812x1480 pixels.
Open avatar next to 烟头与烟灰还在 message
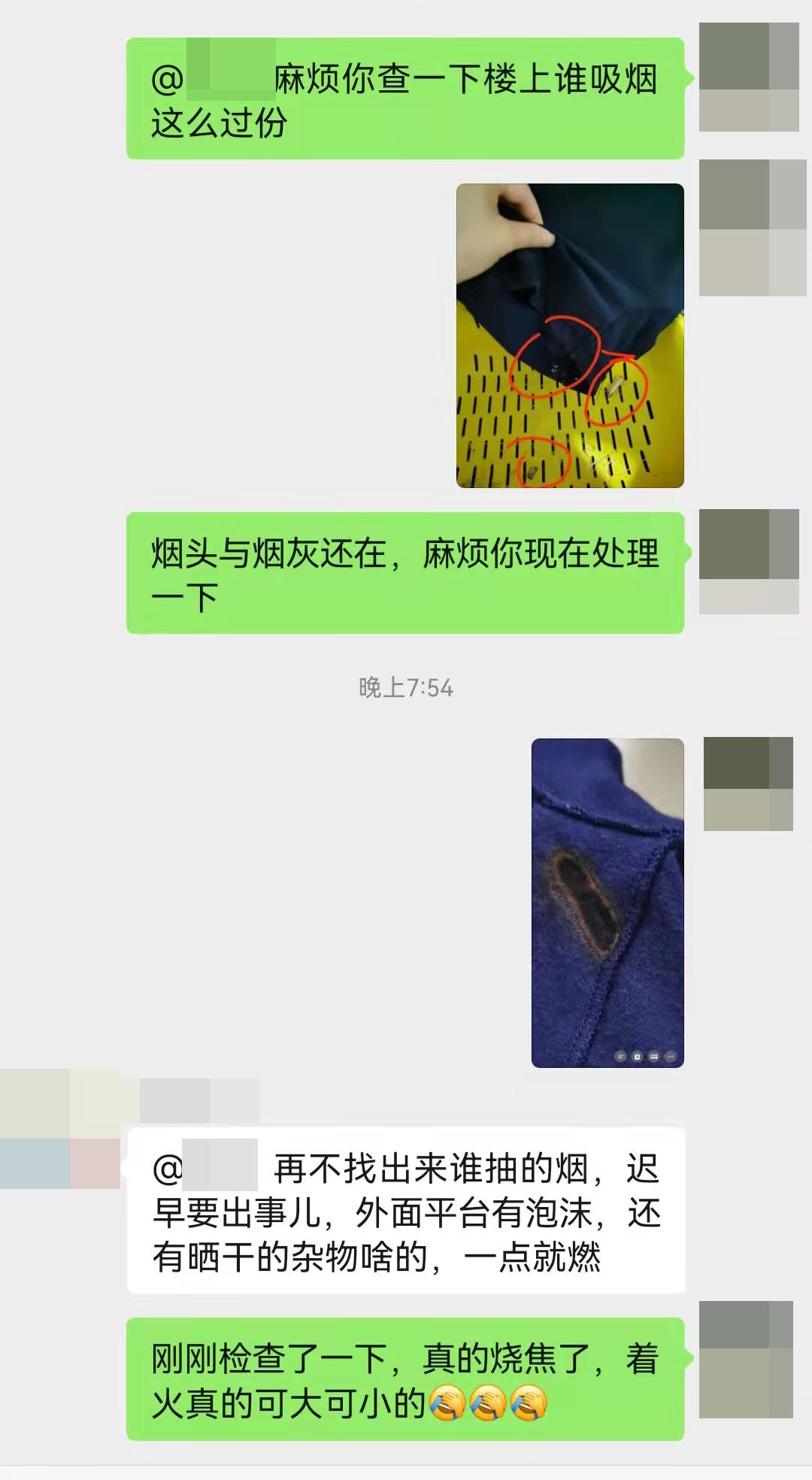point(749,561)
